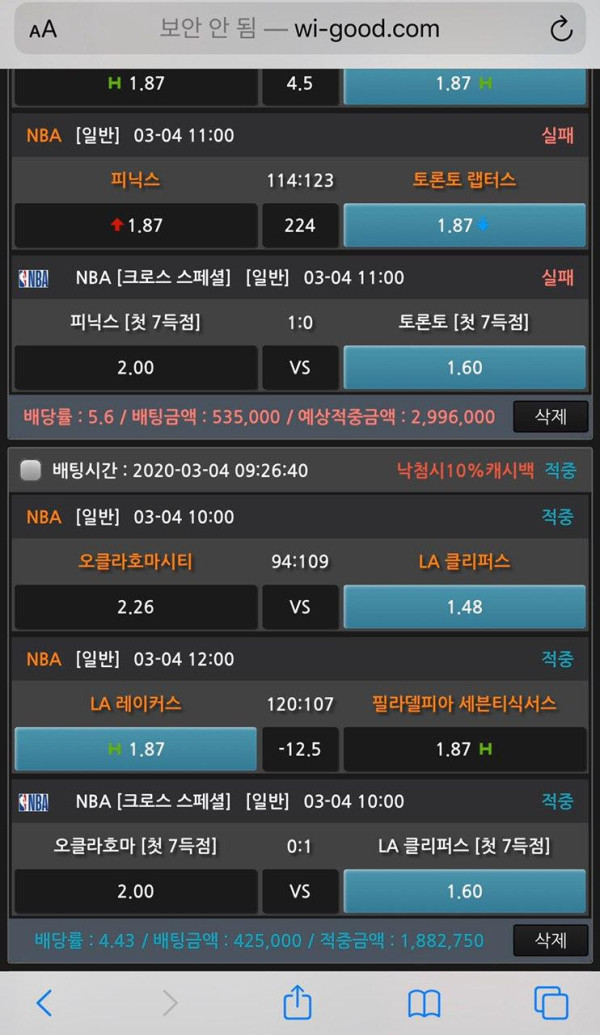Tap the wi-good.com address bar
600x1035 pixels.
300,29
